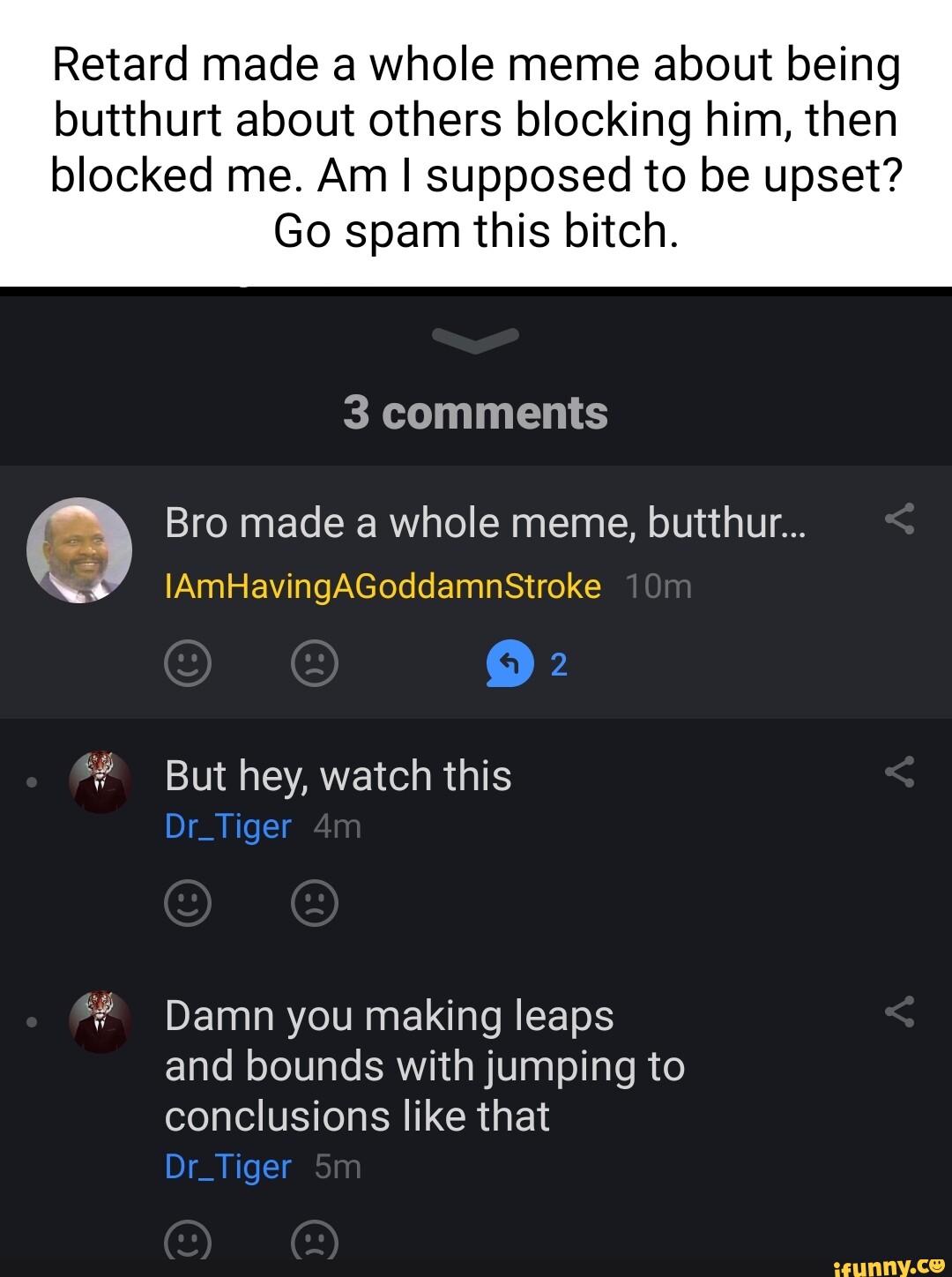The width and height of the screenshot is (952, 1277).
Task: Open replies via the blue reply bubble icon
Action: (509, 663)
